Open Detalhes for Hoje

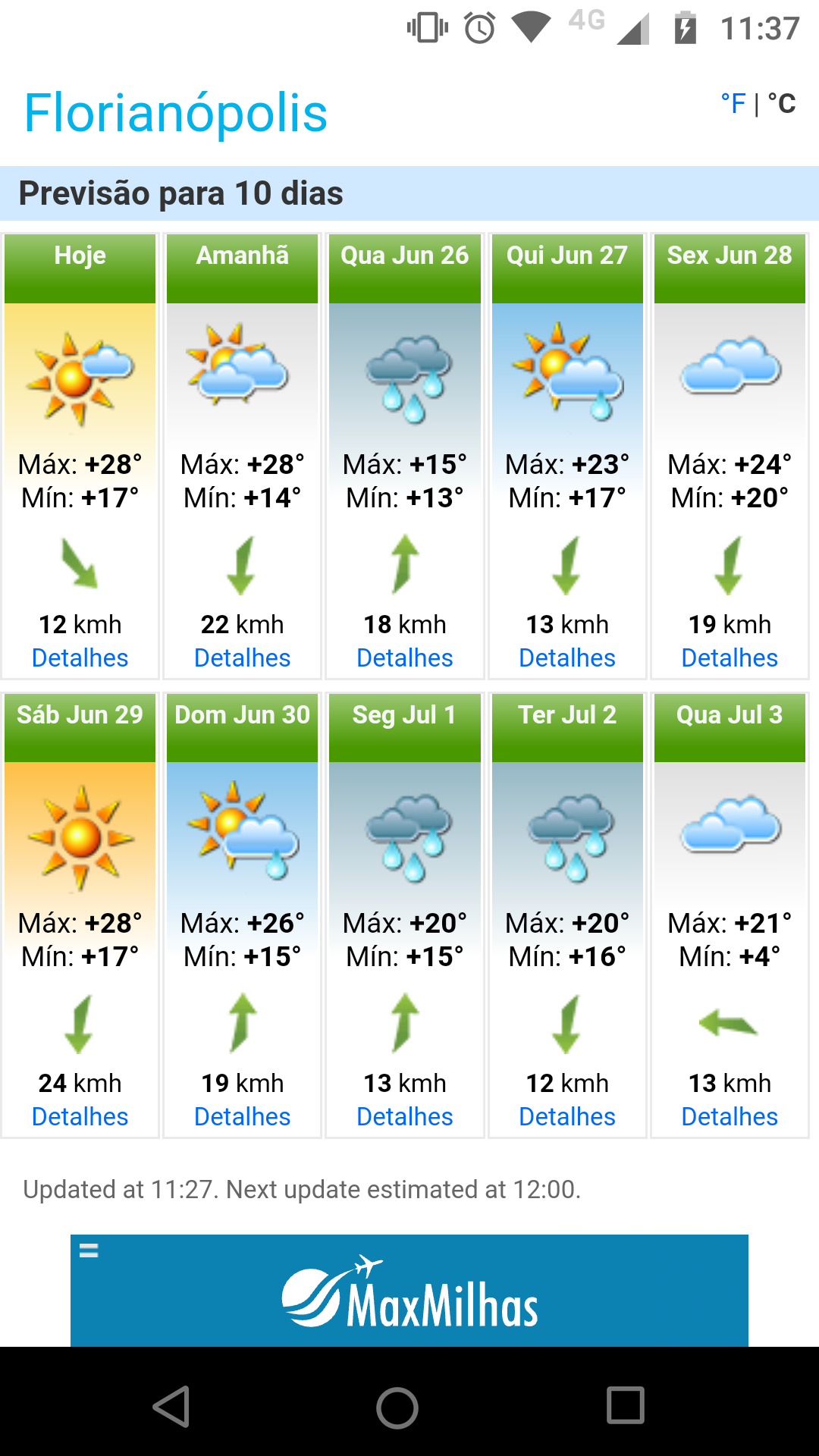[x=80, y=657]
